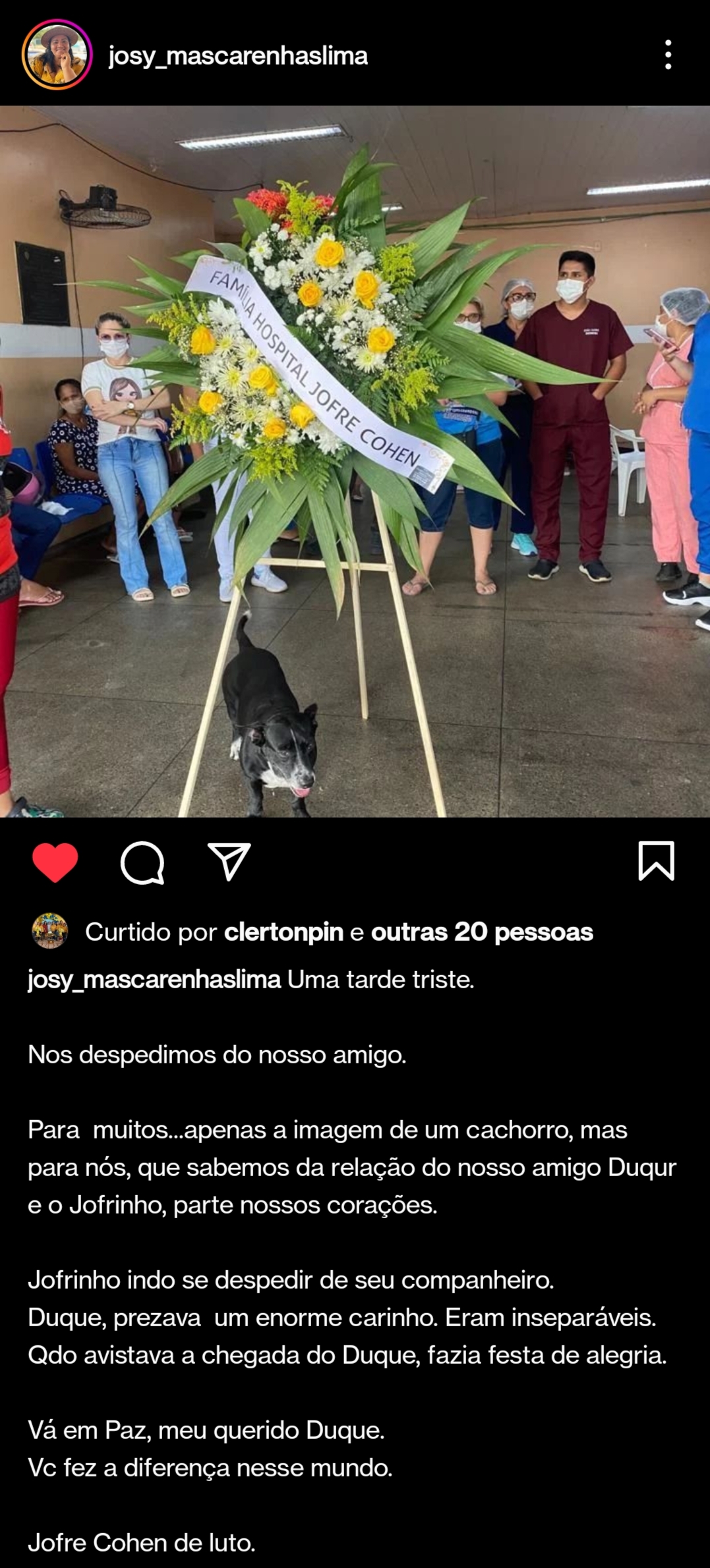The image size is (710, 1568).
Task: Save the post with the bookmark icon
Action: click(656, 861)
